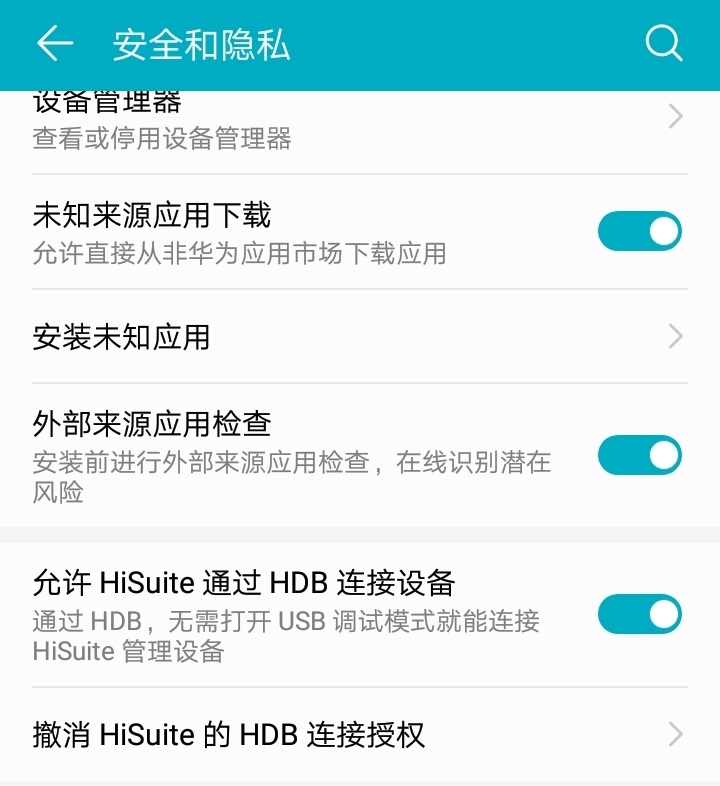The height and width of the screenshot is (786, 720).
Task: Disable 未知来源应用下载 switch
Action: 641,230
